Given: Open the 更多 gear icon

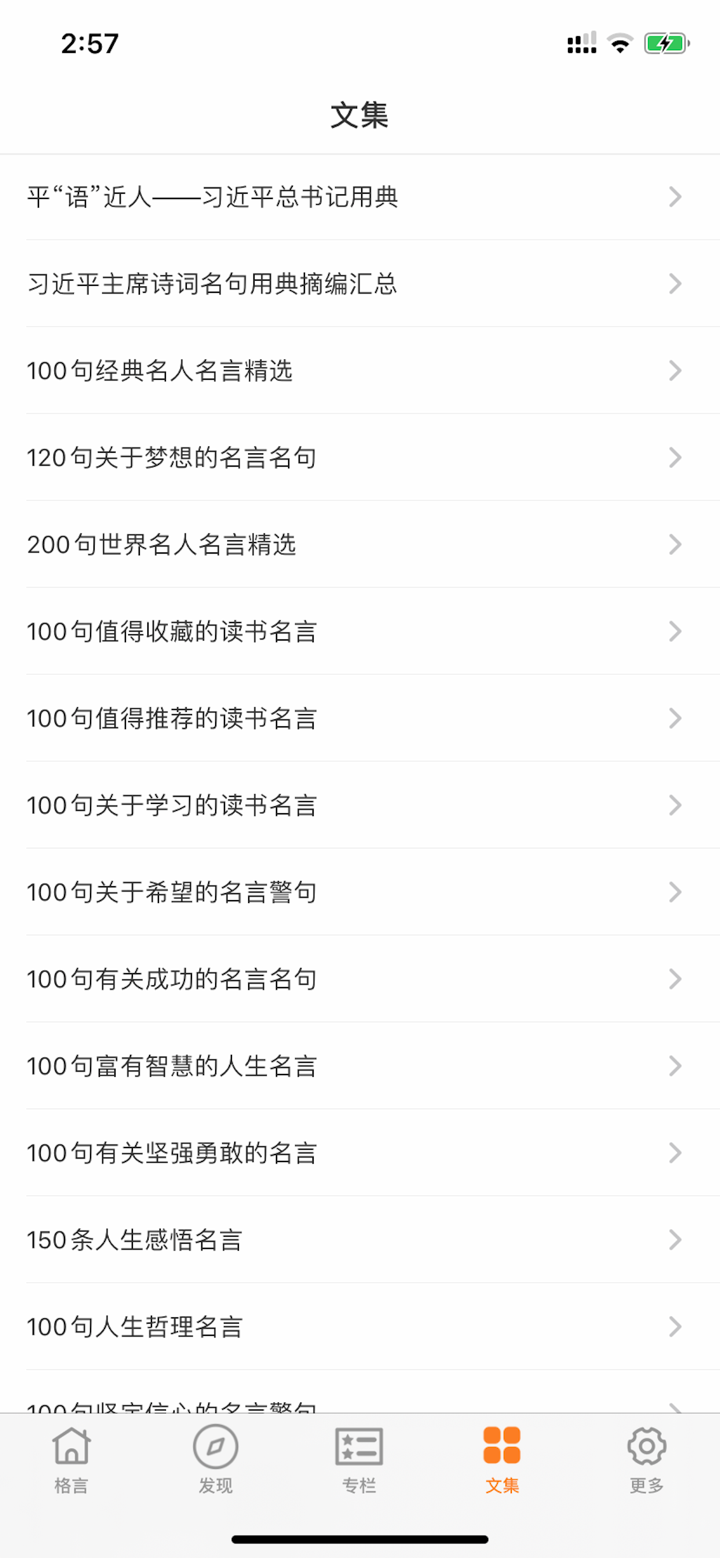Looking at the screenshot, I should (x=646, y=1446).
